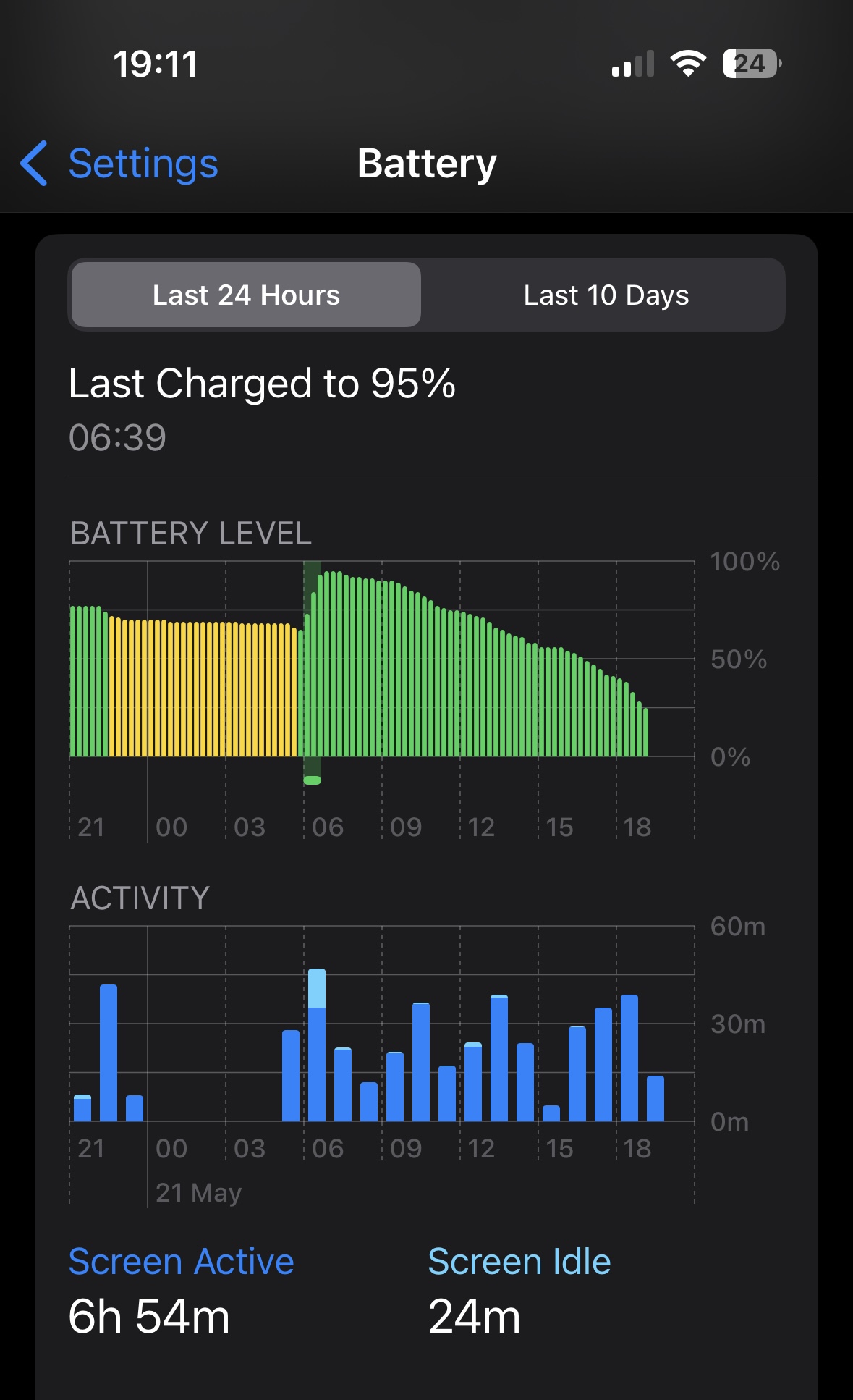Switch to Last 10 Days view

click(x=606, y=295)
